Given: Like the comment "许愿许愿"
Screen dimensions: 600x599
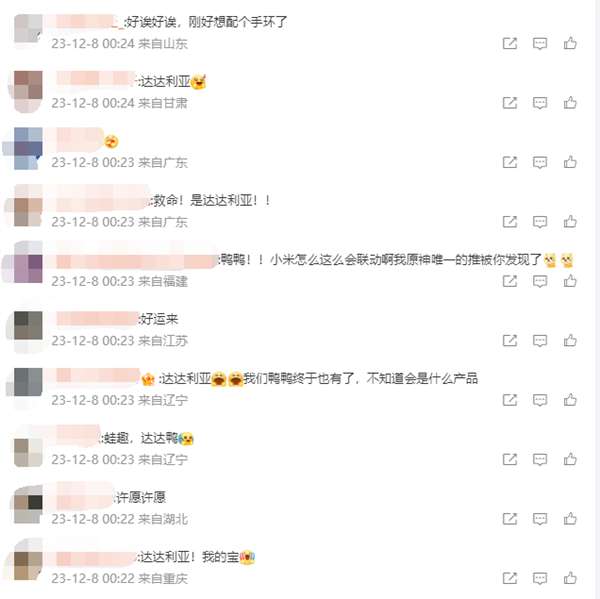Looking at the screenshot, I should tap(570, 519).
